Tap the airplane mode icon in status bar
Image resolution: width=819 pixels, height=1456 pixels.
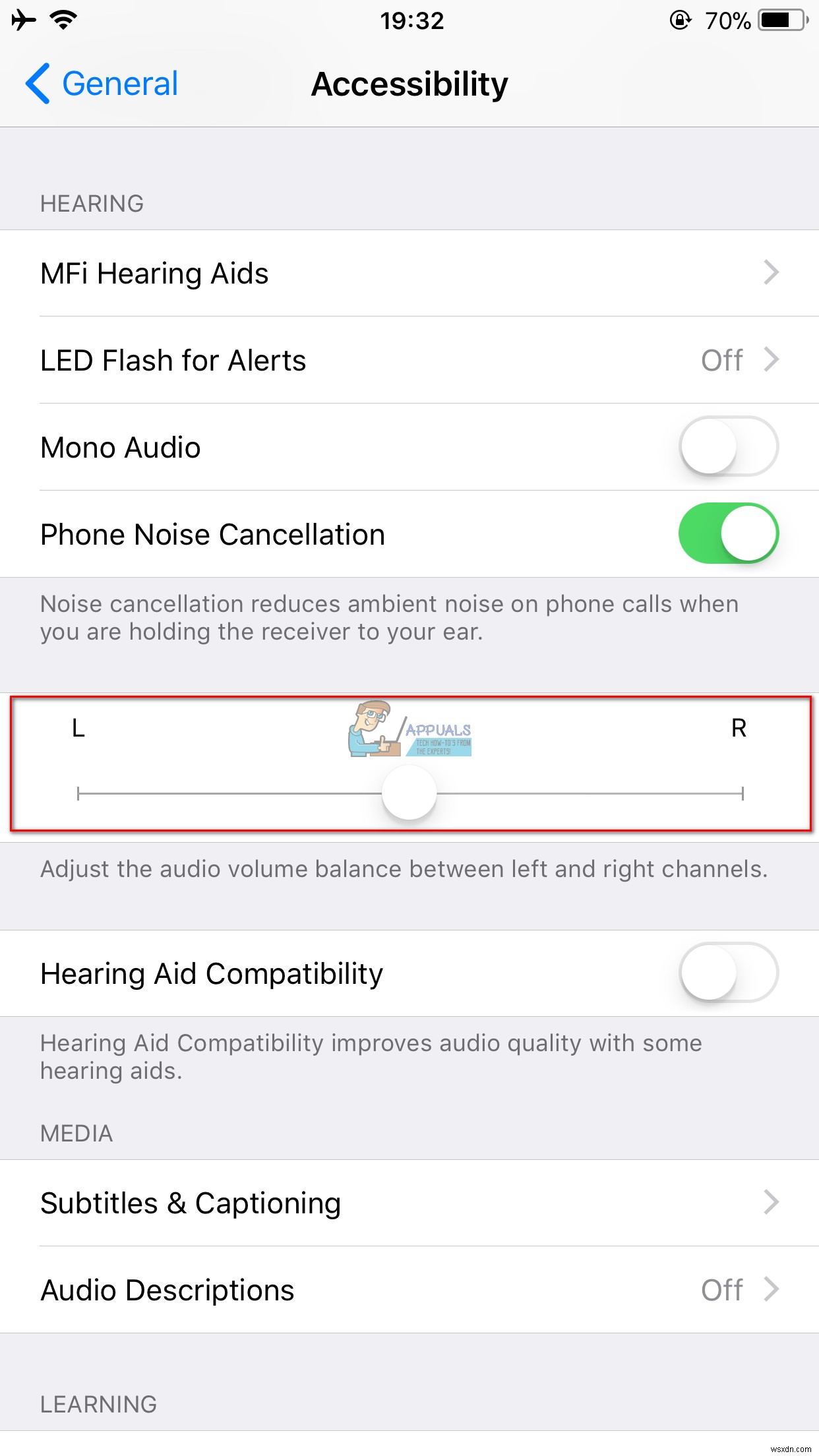24,20
